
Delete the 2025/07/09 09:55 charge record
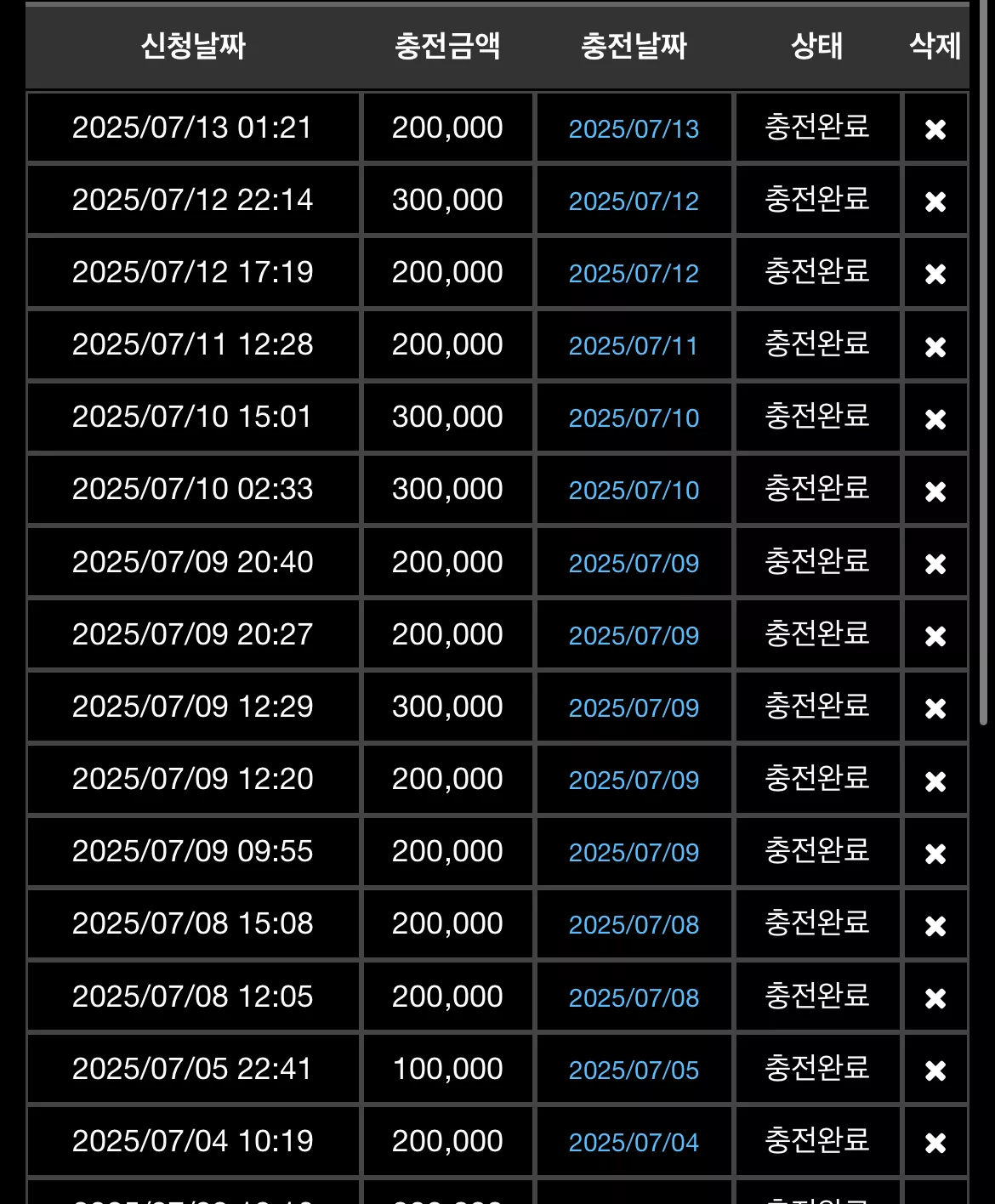935,853
